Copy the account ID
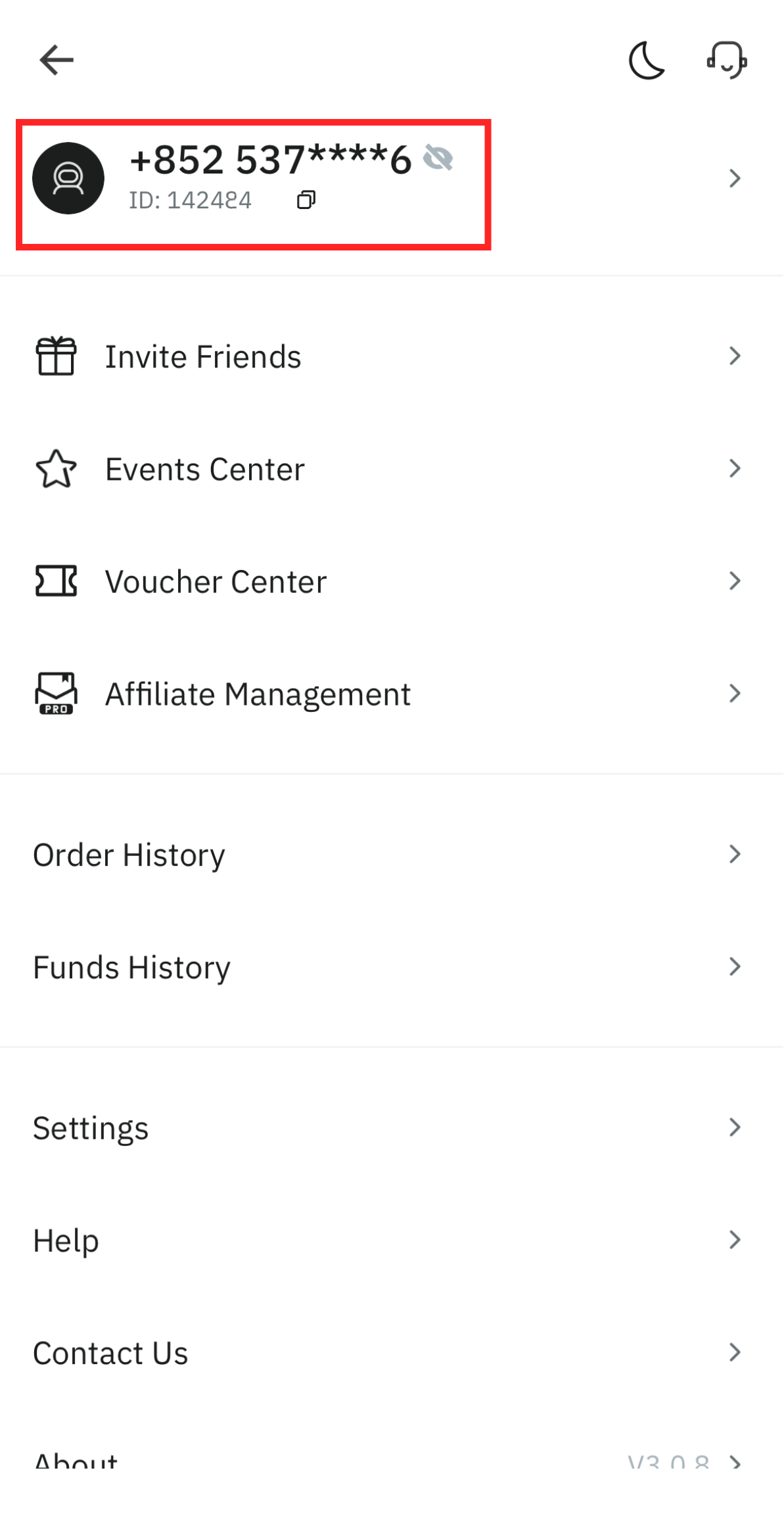Viewport: 784px width, 1539px height. point(306,200)
